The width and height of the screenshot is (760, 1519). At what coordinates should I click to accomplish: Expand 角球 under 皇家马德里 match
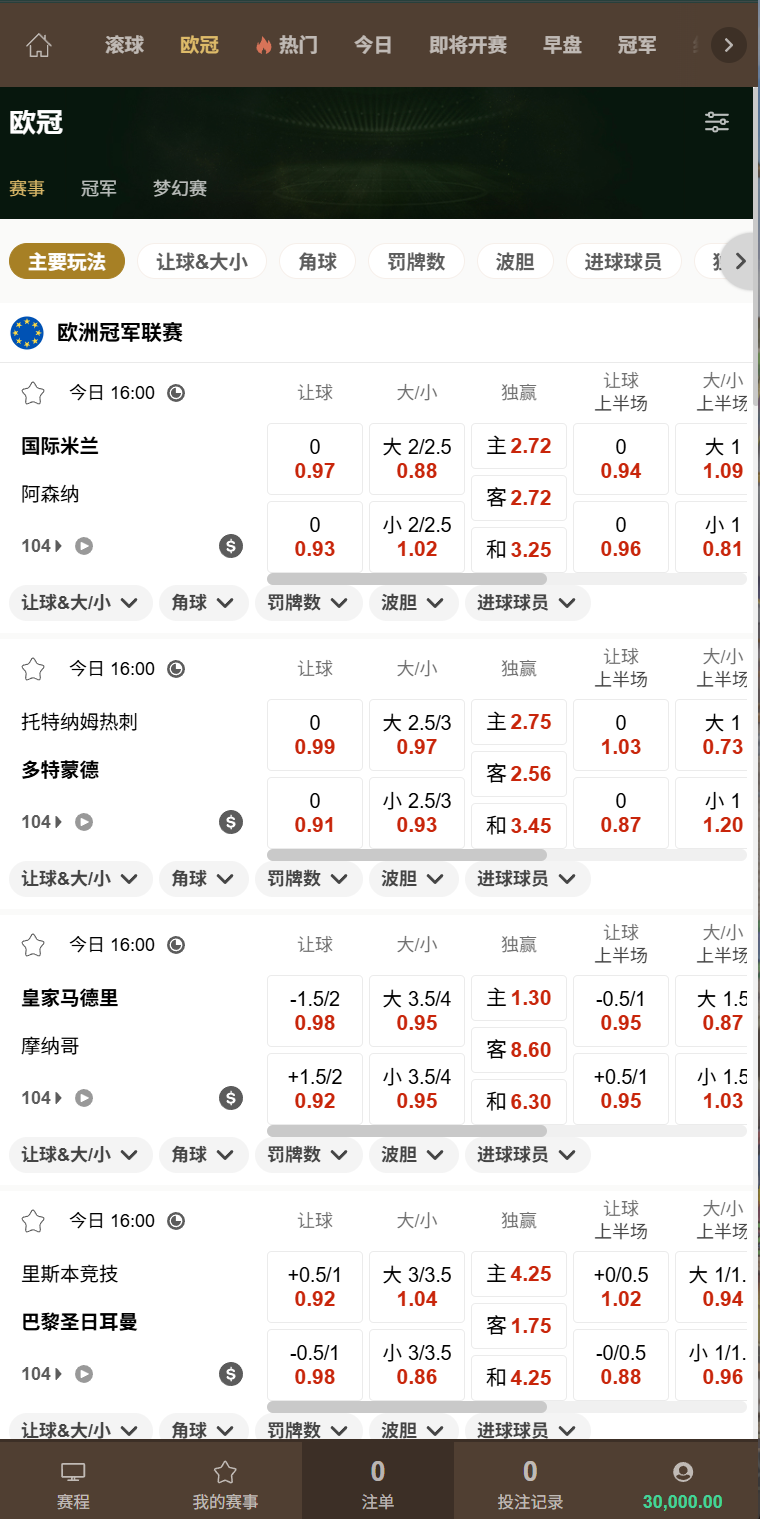tap(203, 1155)
